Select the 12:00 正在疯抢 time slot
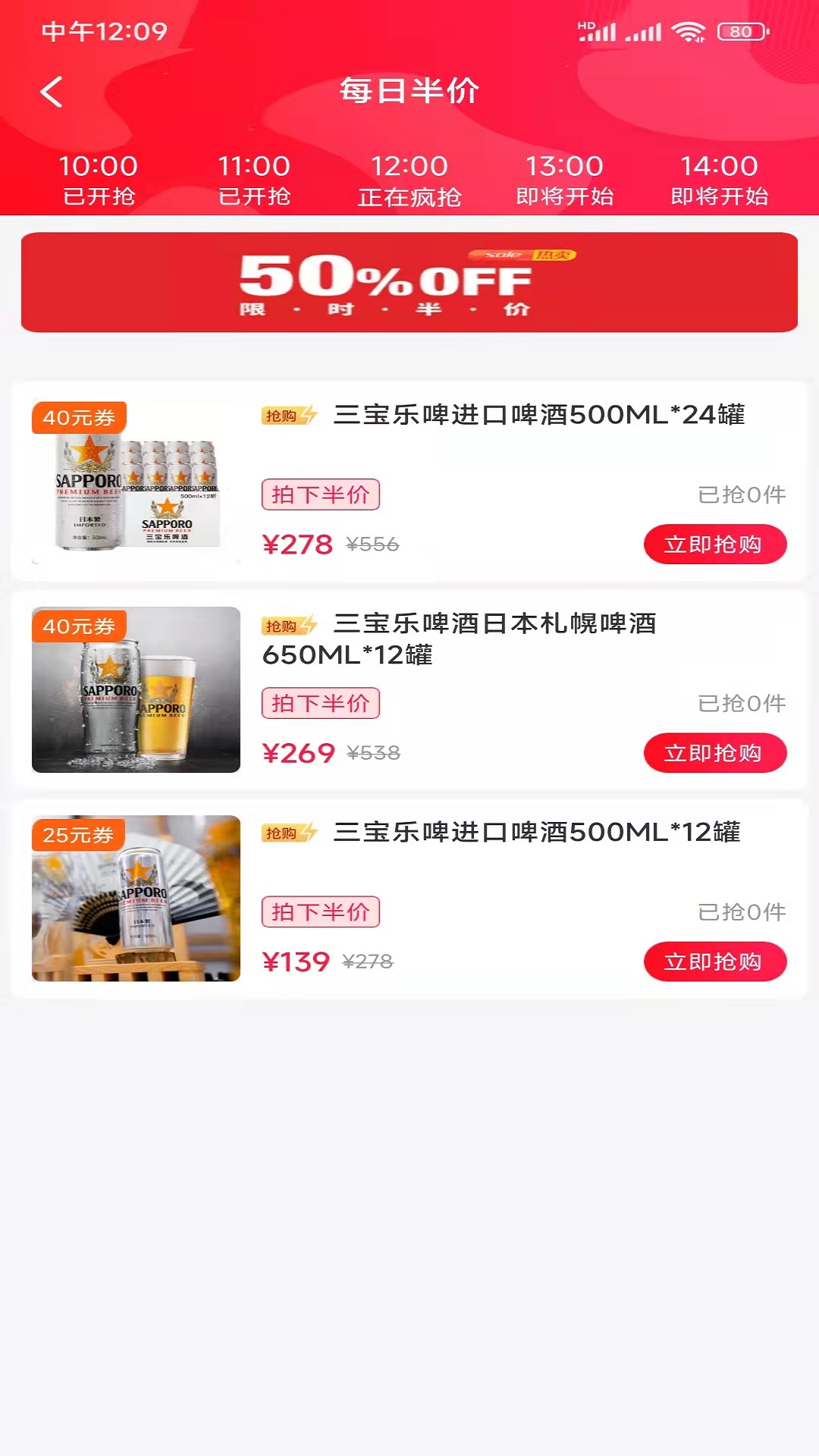Screen dimensions: 819x1456 point(408,179)
